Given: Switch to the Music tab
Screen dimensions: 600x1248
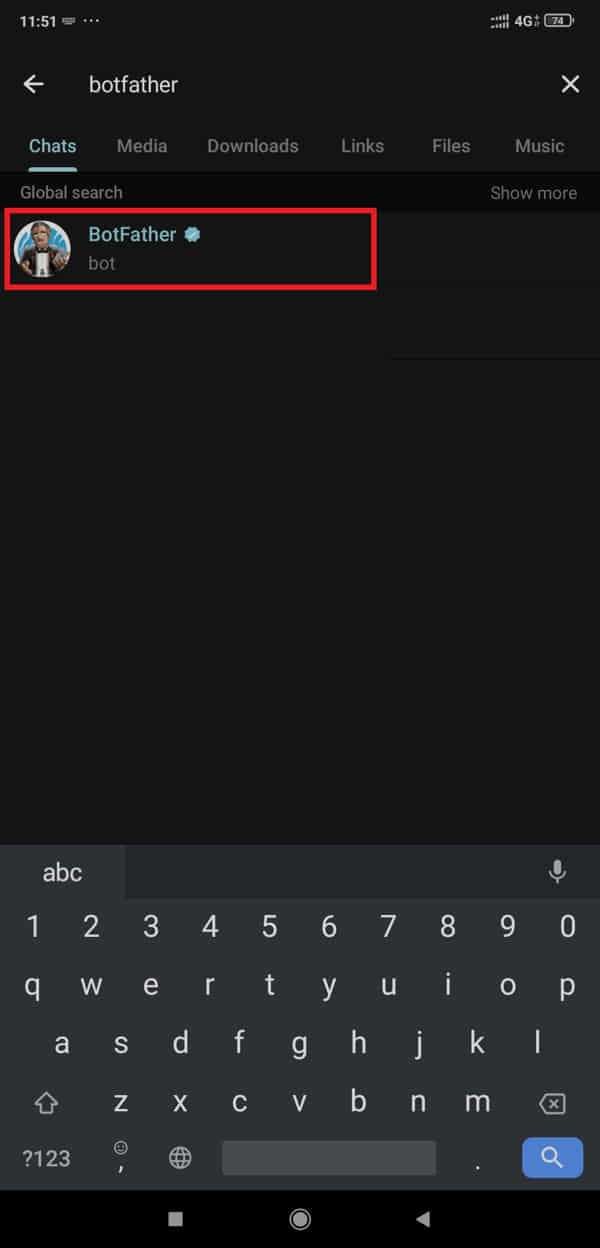Looking at the screenshot, I should [540, 146].
